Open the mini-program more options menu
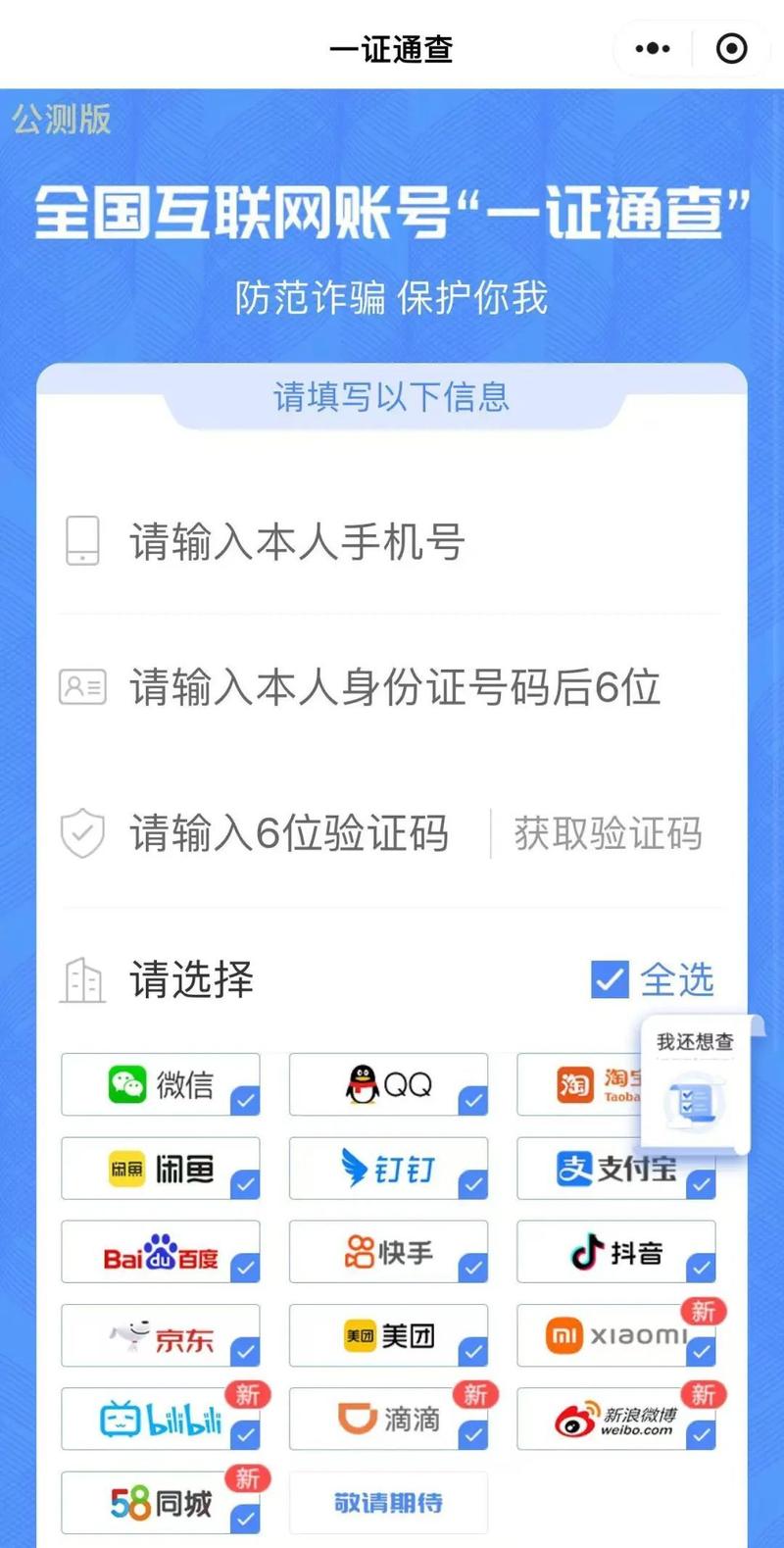Viewport: 784px width, 1548px height. [x=651, y=48]
